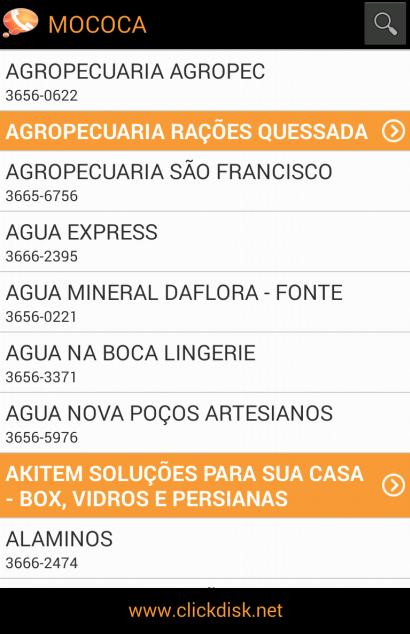The width and height of the screenshot is (410, 634).
Task: Open the AGROPECUARIA AGROPEC listing
Action: pos(205,80)
